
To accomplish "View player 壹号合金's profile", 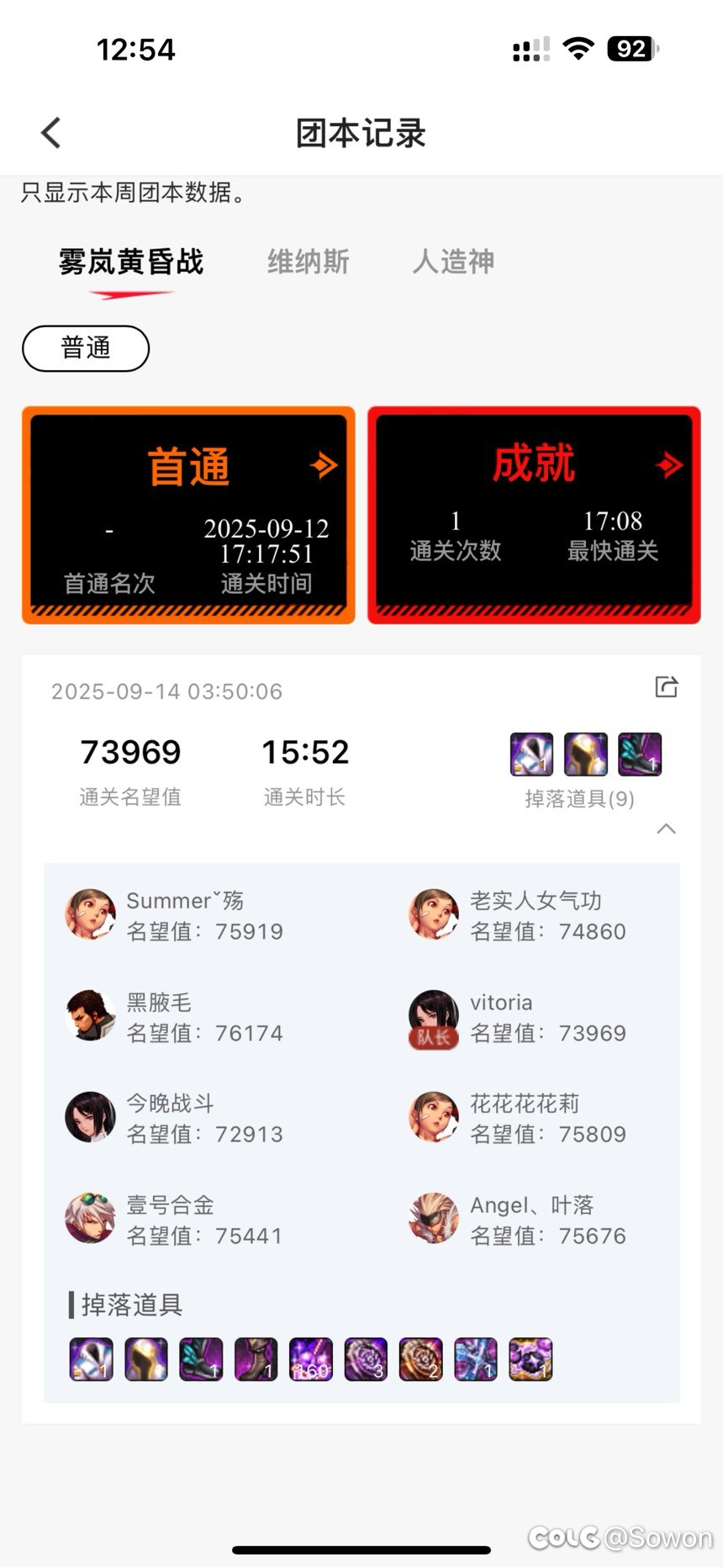I will pyautogui.click(x=91, y=1219).
